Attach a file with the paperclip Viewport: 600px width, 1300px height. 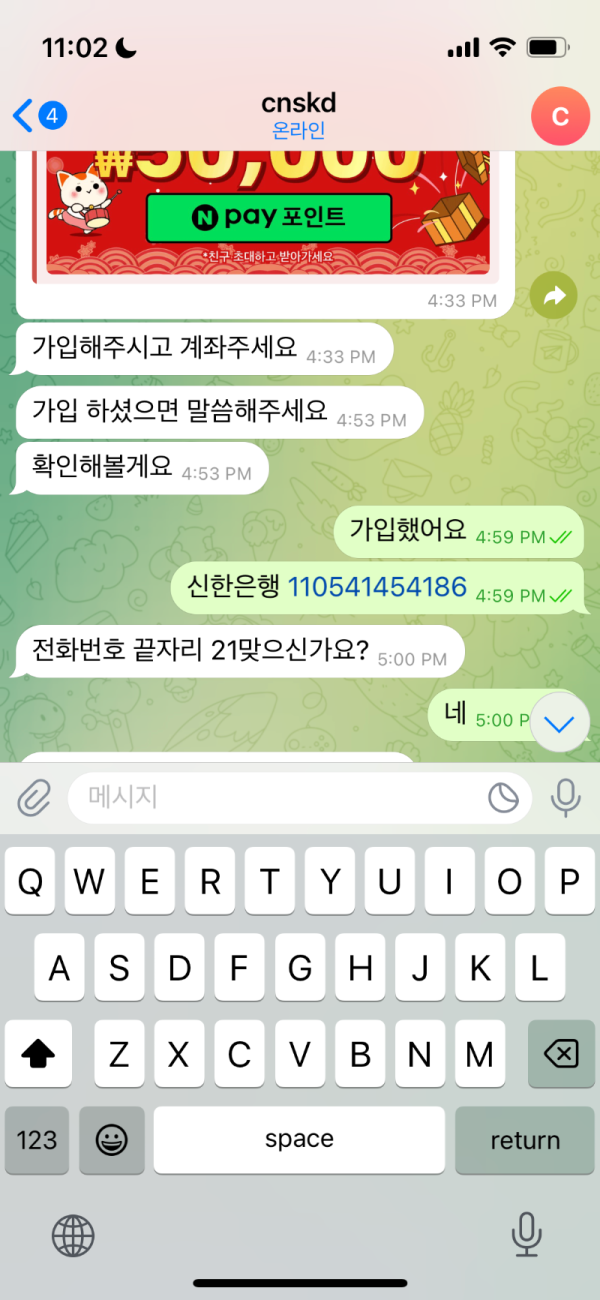tap(34, 797)
